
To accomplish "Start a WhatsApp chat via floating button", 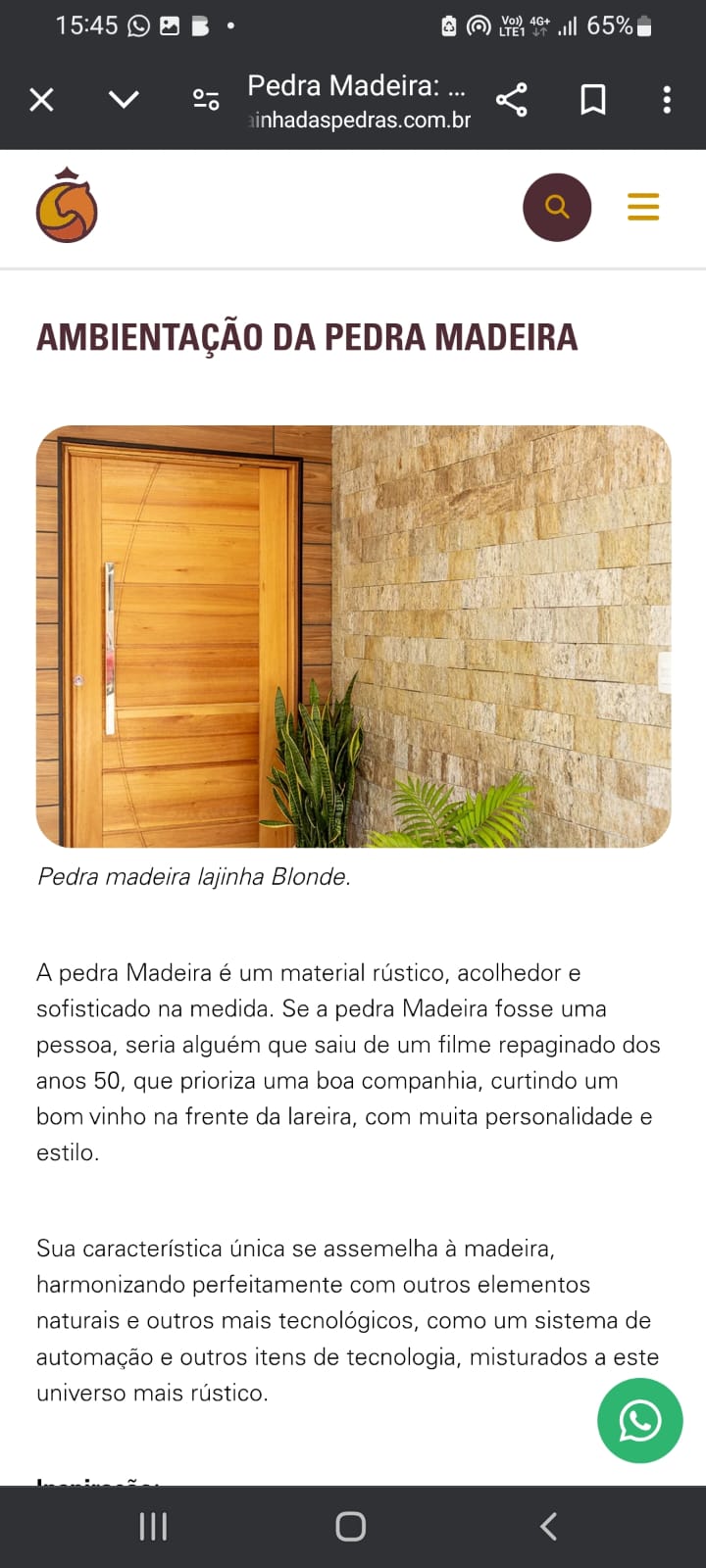I will click(x=640, y=1421).
